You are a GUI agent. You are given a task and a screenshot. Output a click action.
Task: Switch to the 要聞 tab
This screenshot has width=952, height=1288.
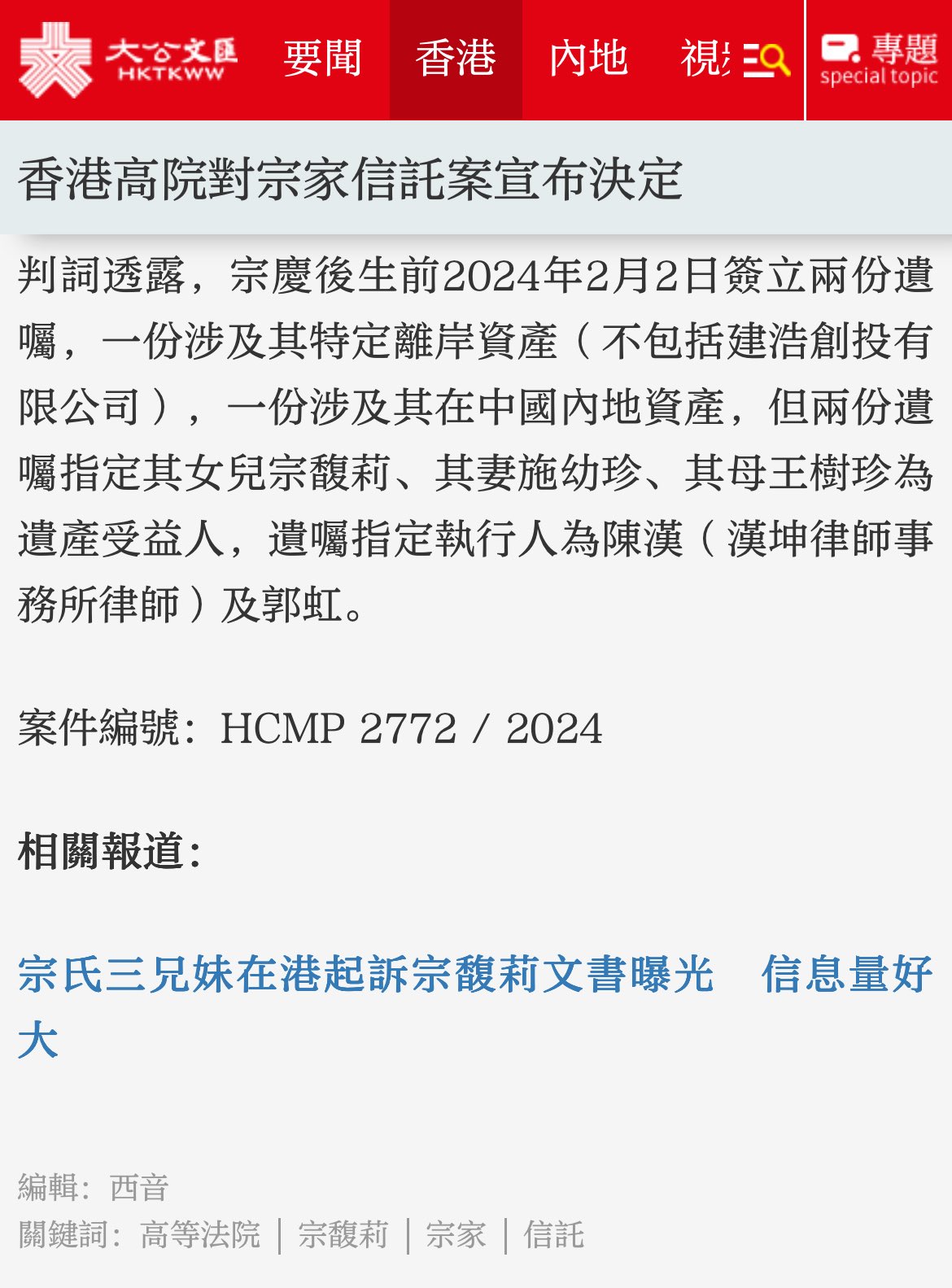pyautogui.click(x=322, y=60)
